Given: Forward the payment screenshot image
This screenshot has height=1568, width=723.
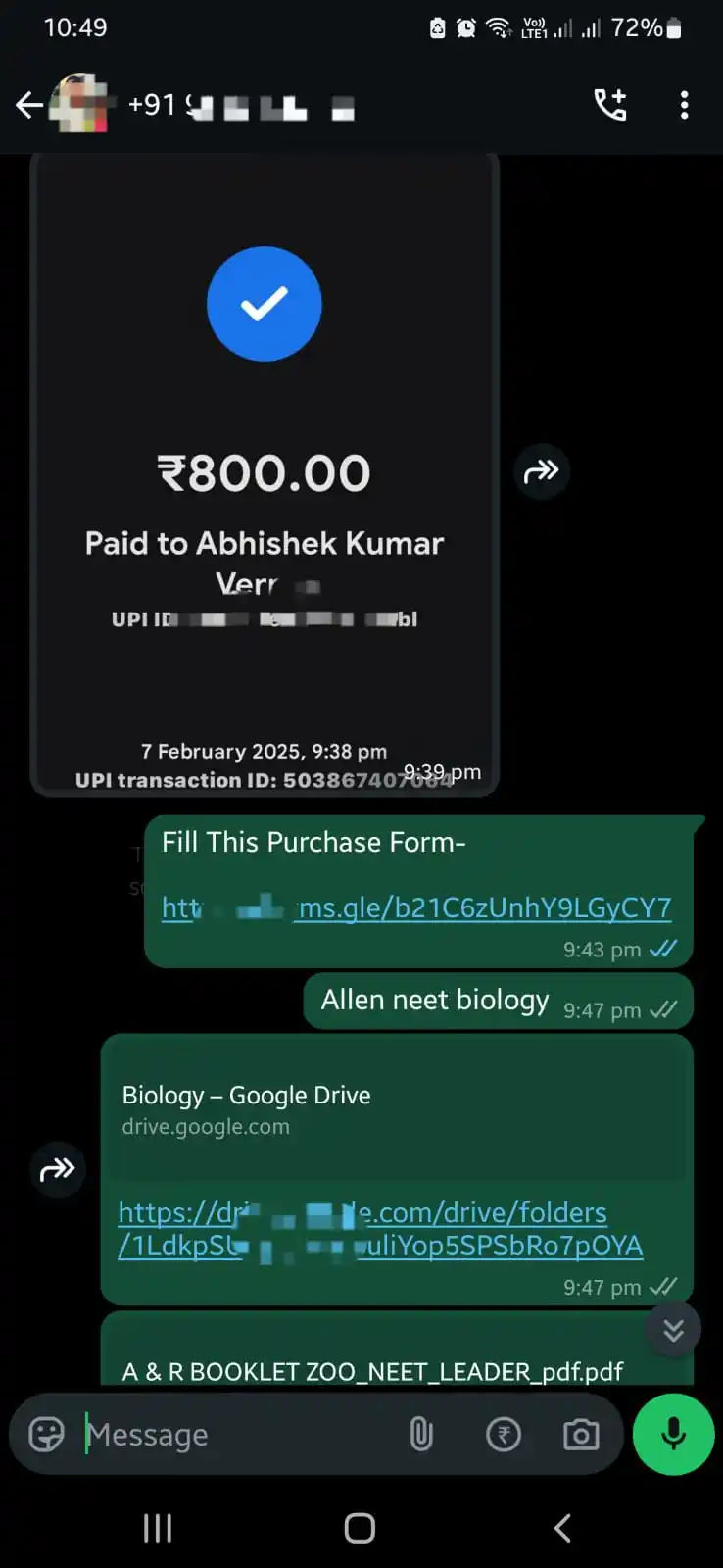Looking at the screenshot, I should coord(541,471).
